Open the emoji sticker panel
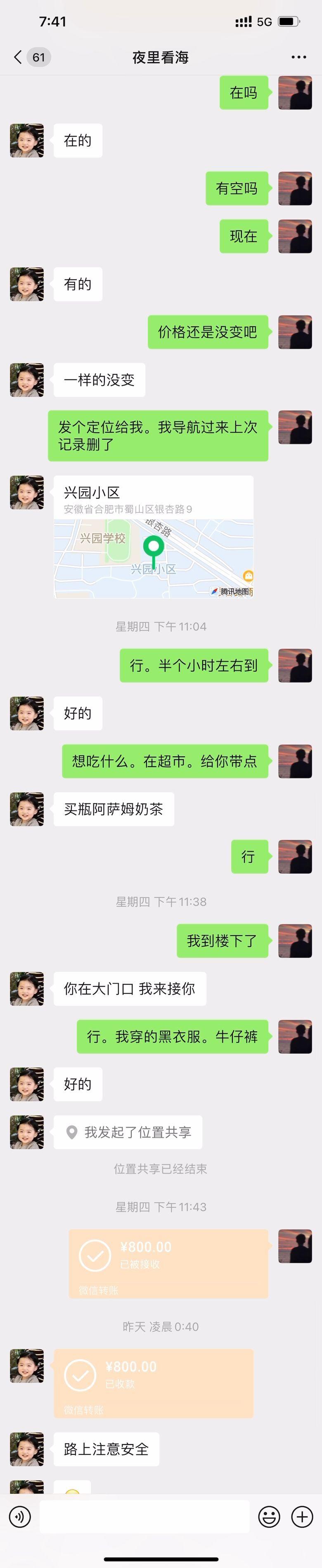The image size is (322, 1568). point(269,1516)
